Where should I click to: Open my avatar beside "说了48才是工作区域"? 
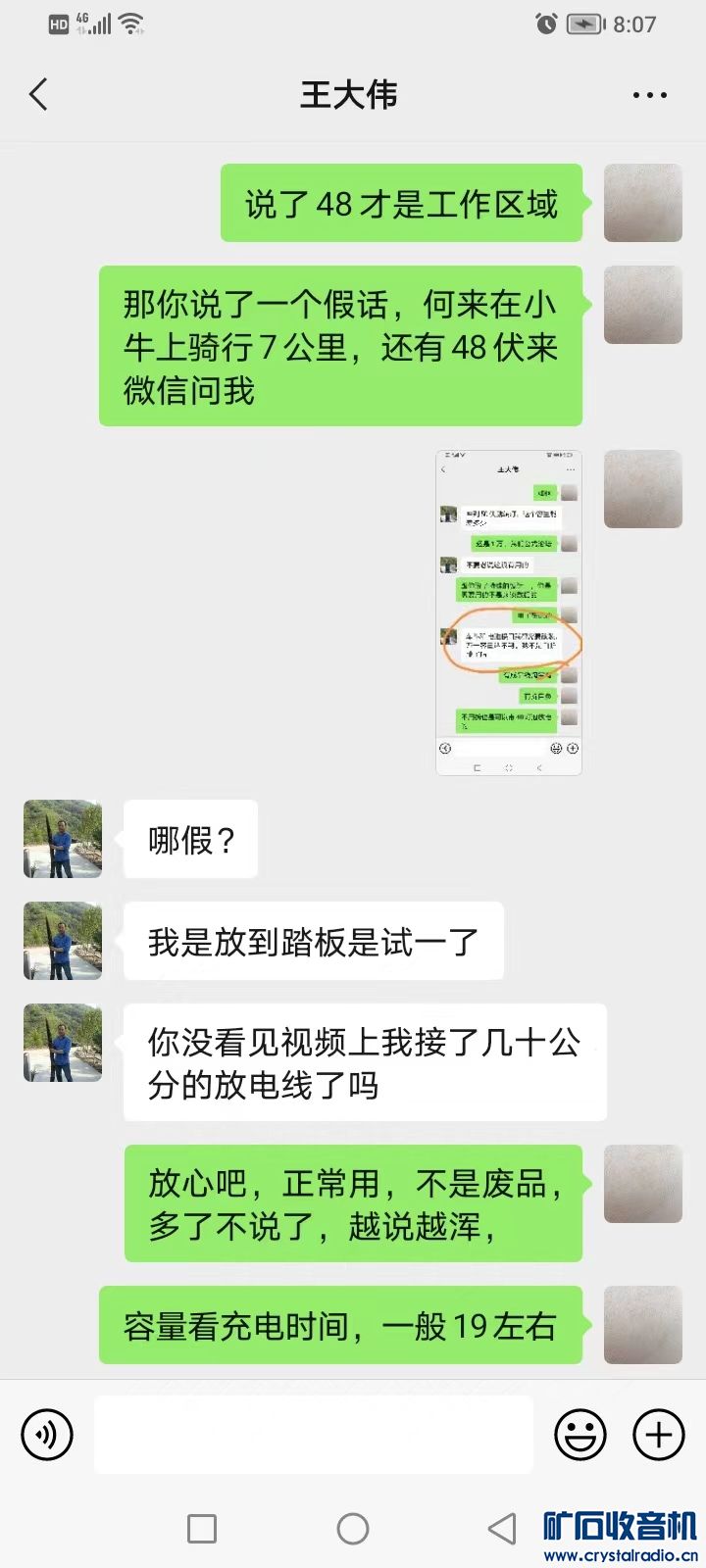coord(642,203)
